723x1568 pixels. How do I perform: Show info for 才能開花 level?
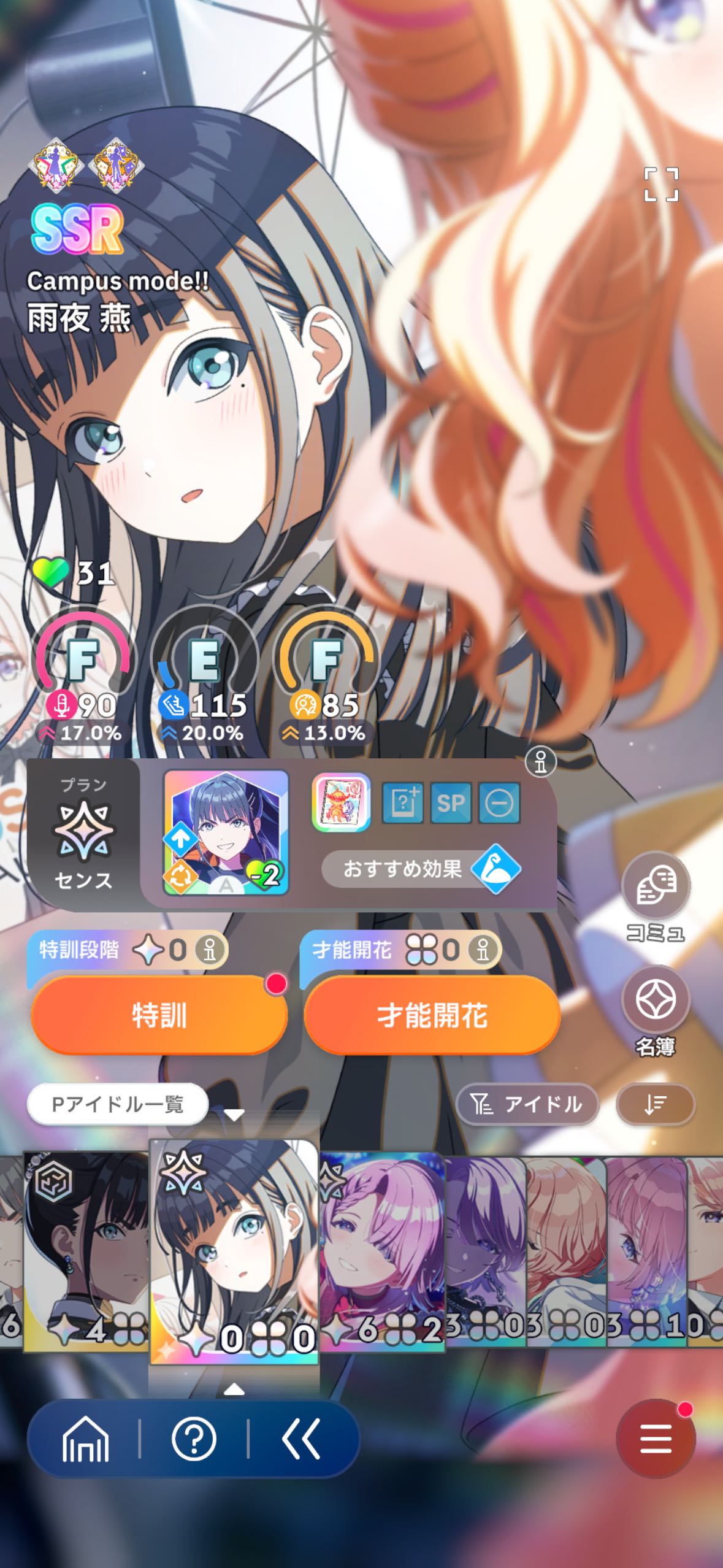click(483, 950)
